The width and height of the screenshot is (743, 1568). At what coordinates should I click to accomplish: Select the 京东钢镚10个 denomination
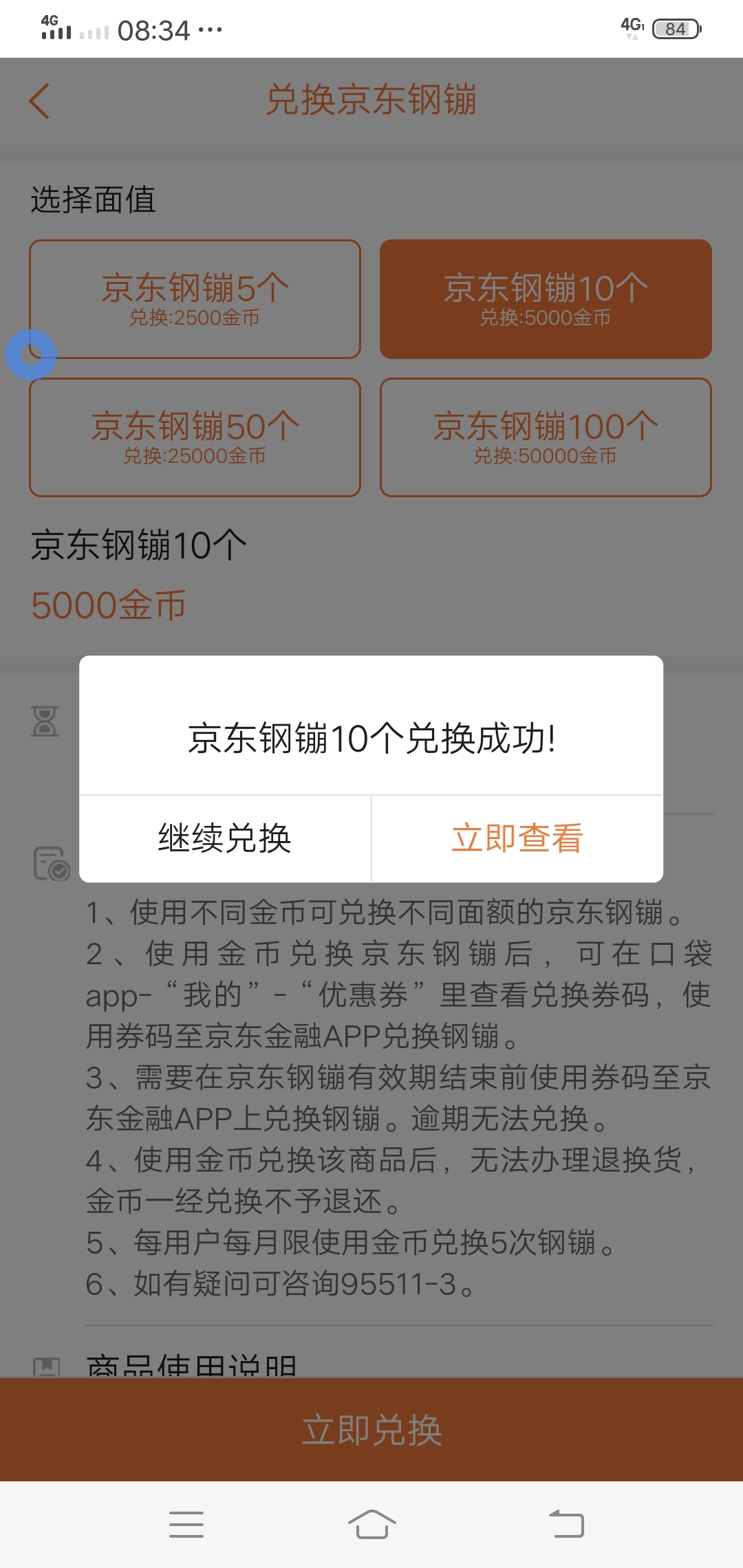pos(546,299)
